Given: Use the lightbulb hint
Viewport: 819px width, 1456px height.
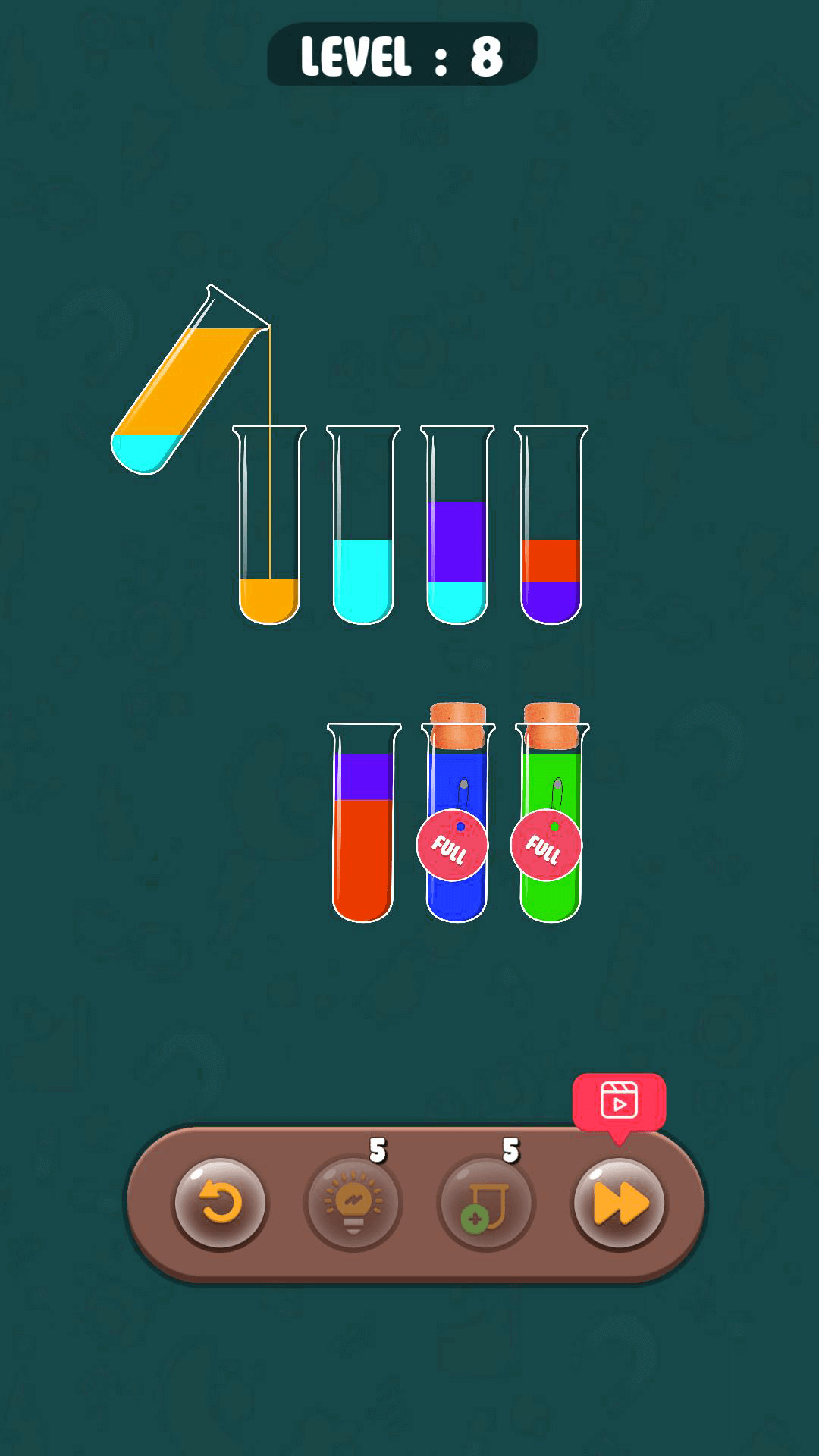Looking at the screenshot, I should pyautogui.click(x=353, y=1203).
